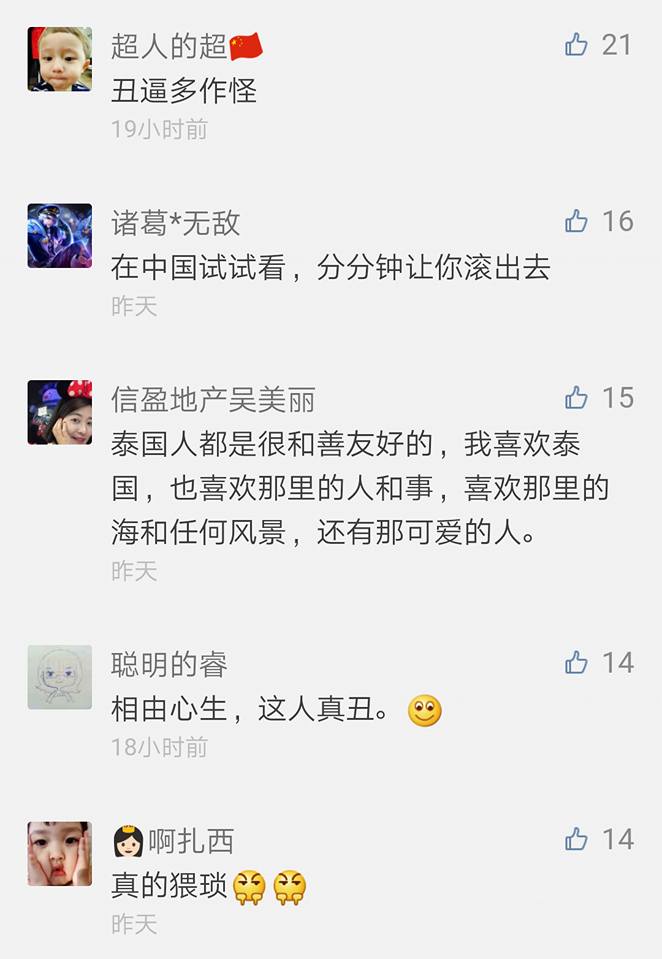Like the comment by 信盈地产吴美丽
Image resolution: width=662 pixels, height=959 pixels.
[x=577, y=398]
